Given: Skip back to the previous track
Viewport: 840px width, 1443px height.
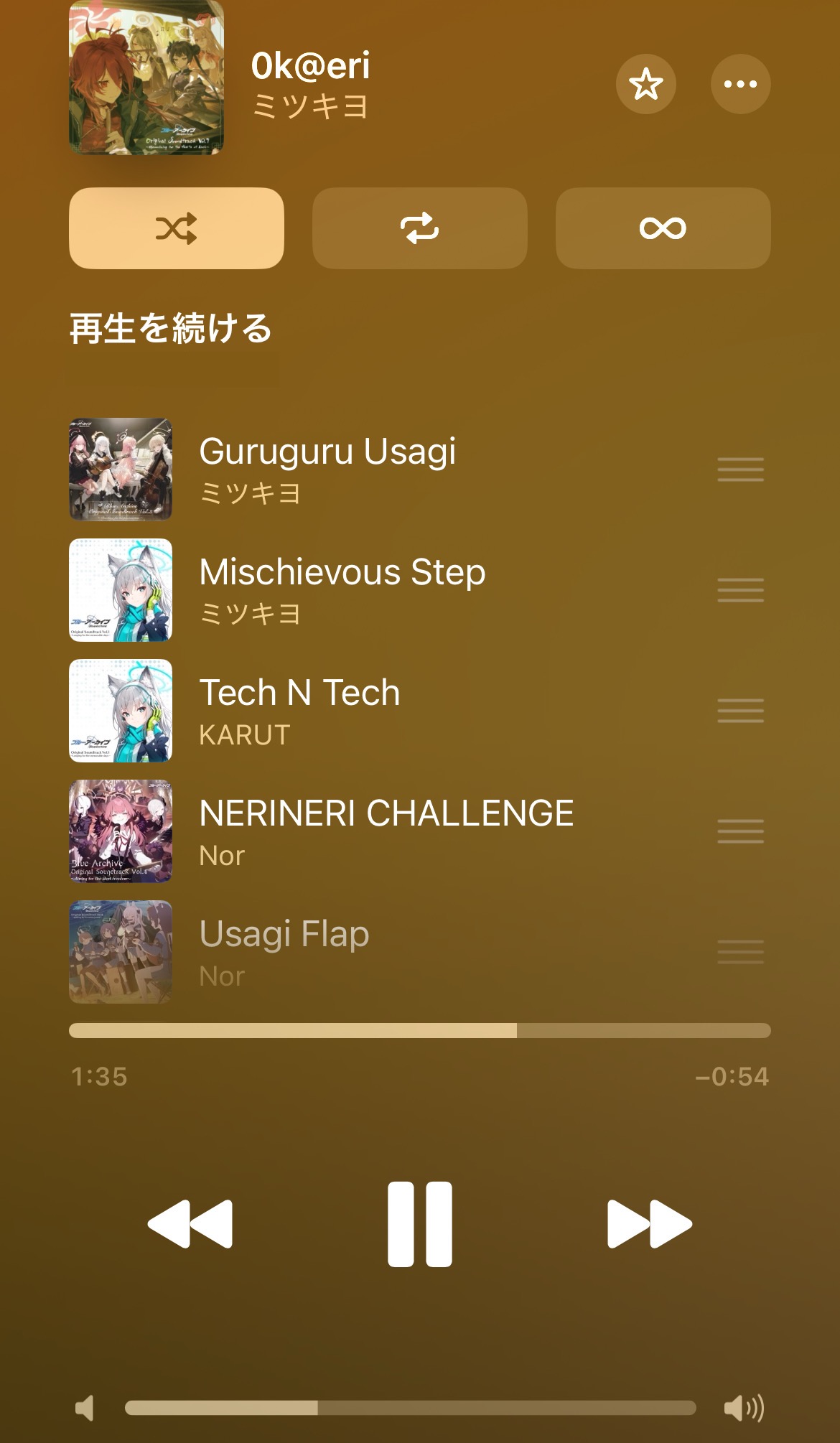Looking at the screenshot, I should pos(190,1223).
